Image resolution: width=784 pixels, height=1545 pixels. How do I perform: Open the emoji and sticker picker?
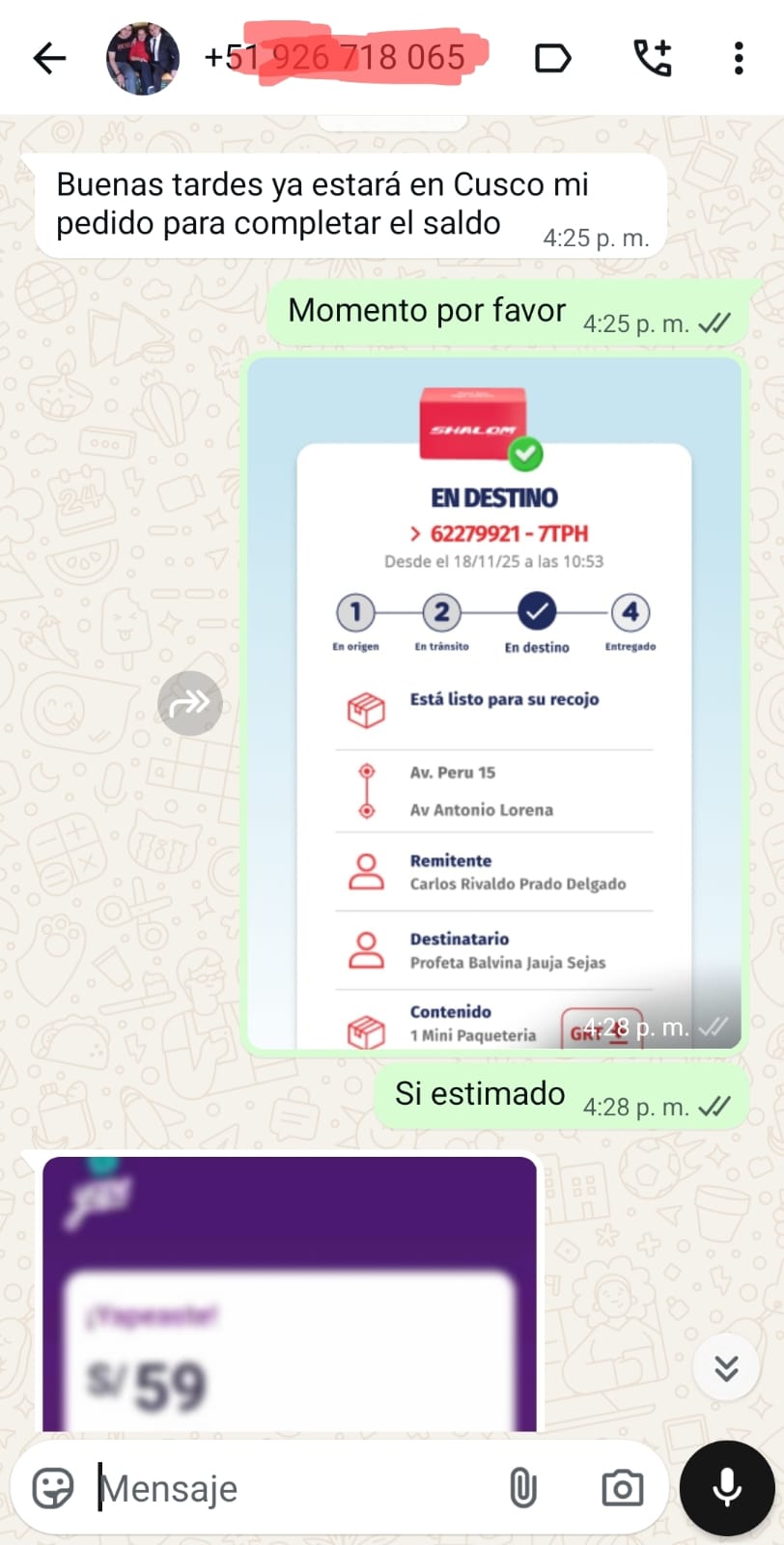click(x=53, y=1488)
